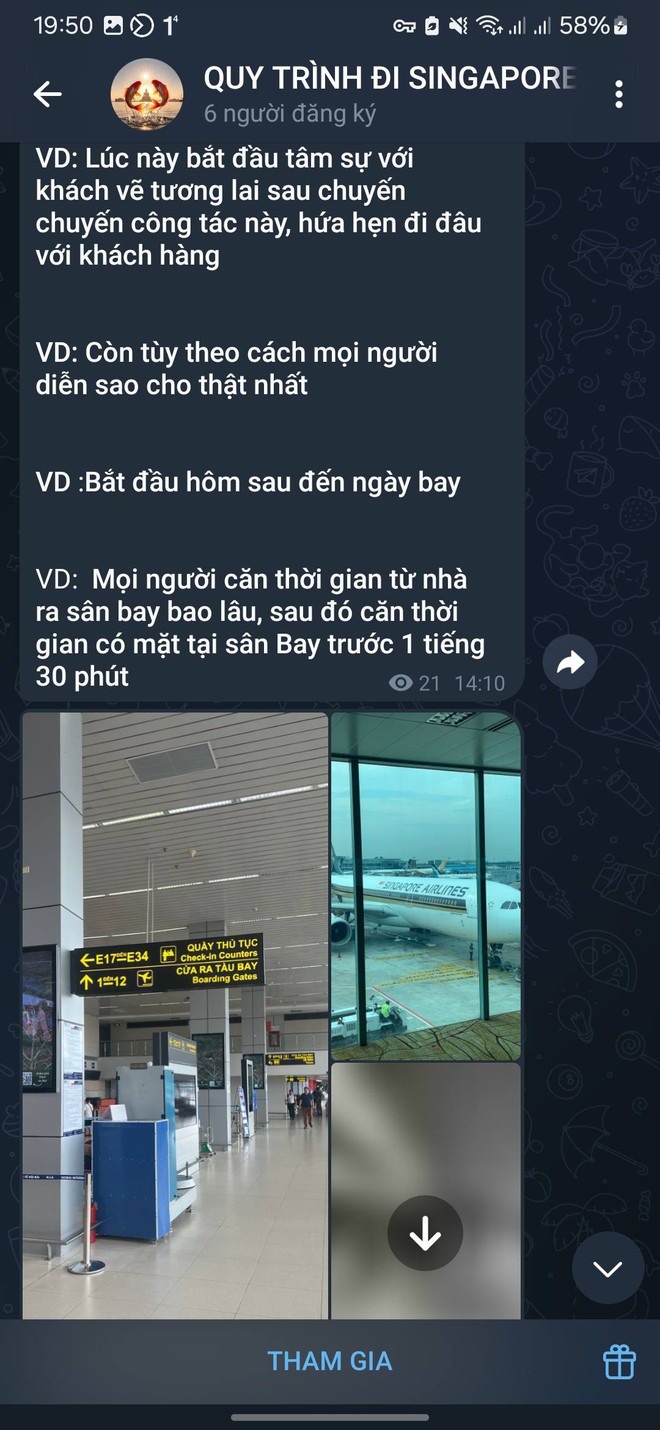Image resolution: width=660 pixels, height=1430 pixels.
Task: Go back using the header arrow
Action: click(x=47, y=94)
